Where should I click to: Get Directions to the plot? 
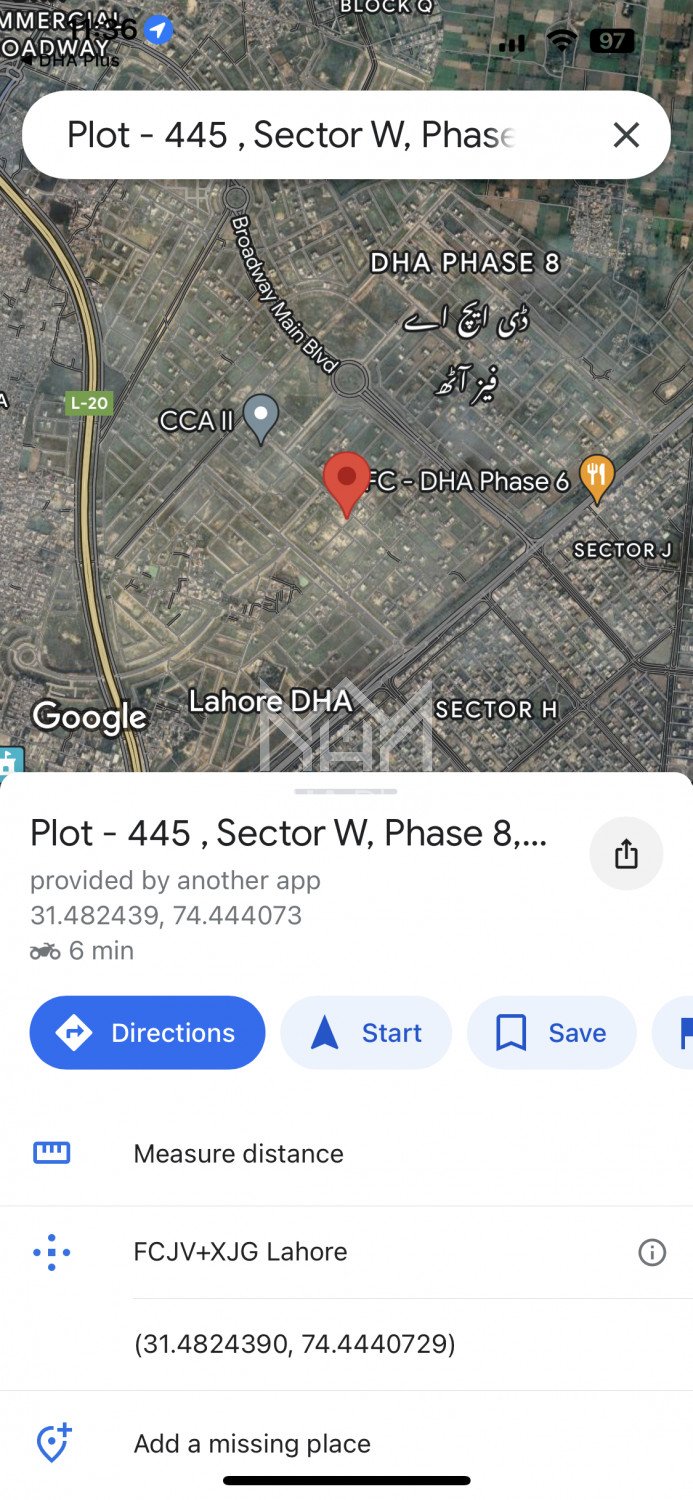148,1033
